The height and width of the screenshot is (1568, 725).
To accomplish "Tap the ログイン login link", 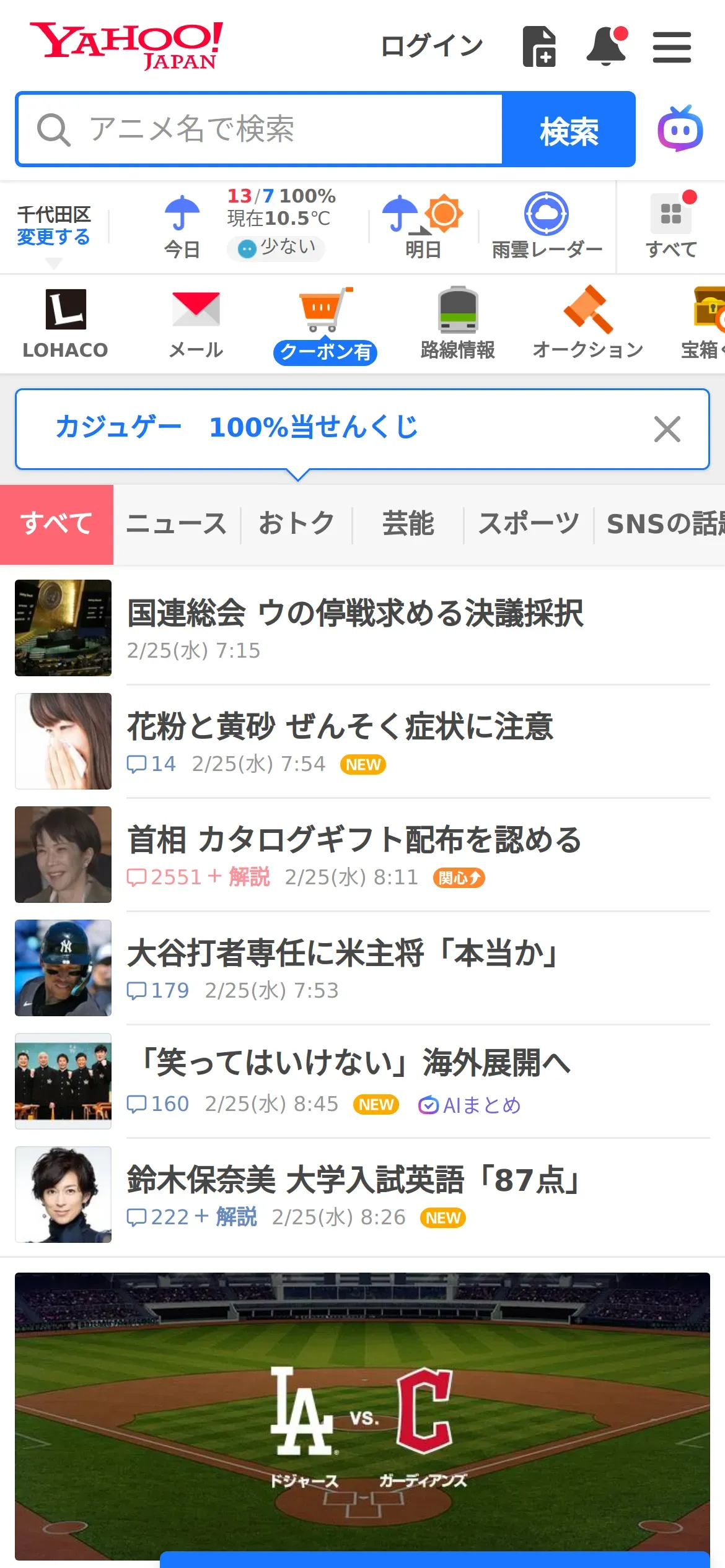I will pyautogui.click(x=431, y=46).
